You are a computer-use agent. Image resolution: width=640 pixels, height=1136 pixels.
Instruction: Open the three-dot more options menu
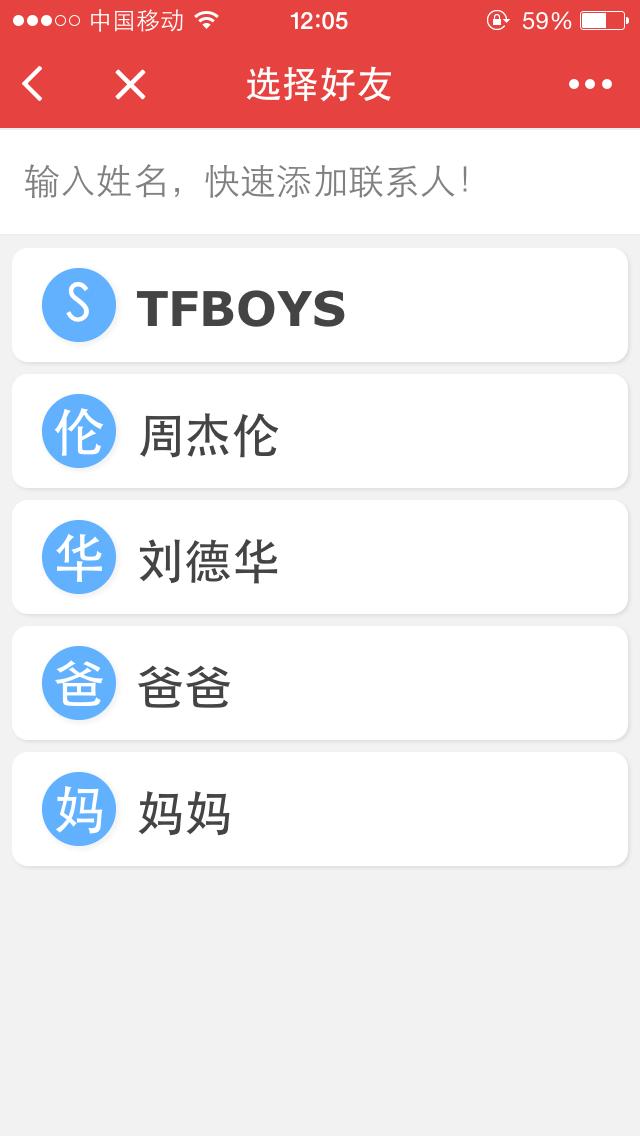coord(590,84)
